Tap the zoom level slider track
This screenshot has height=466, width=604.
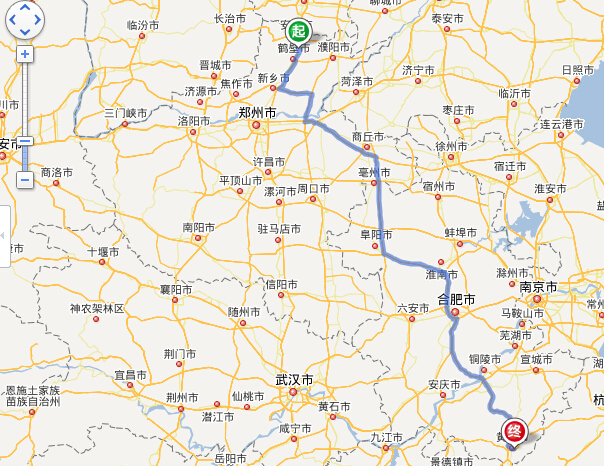point(25,100)
